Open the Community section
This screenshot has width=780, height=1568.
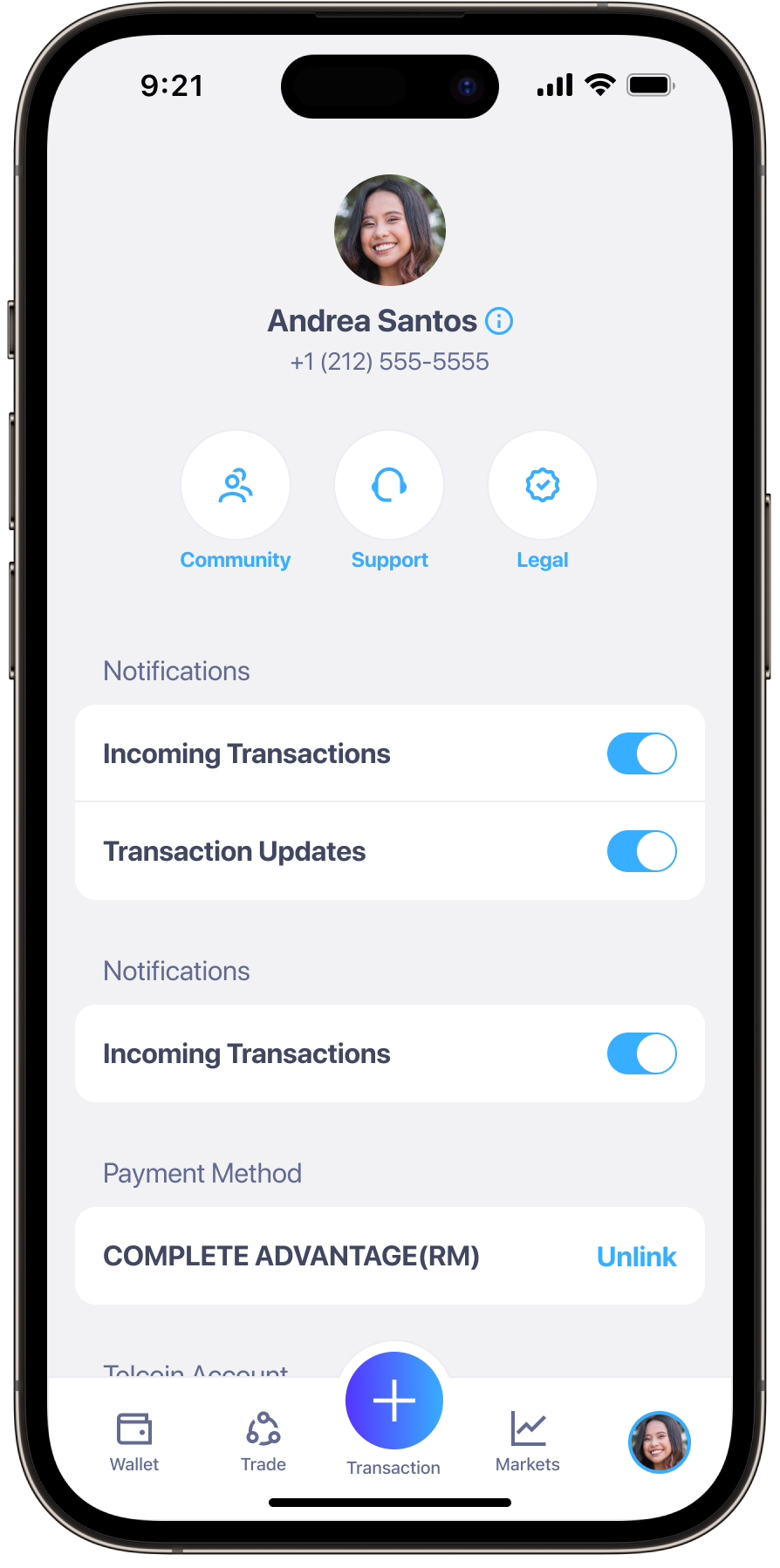tap(236, 486)
